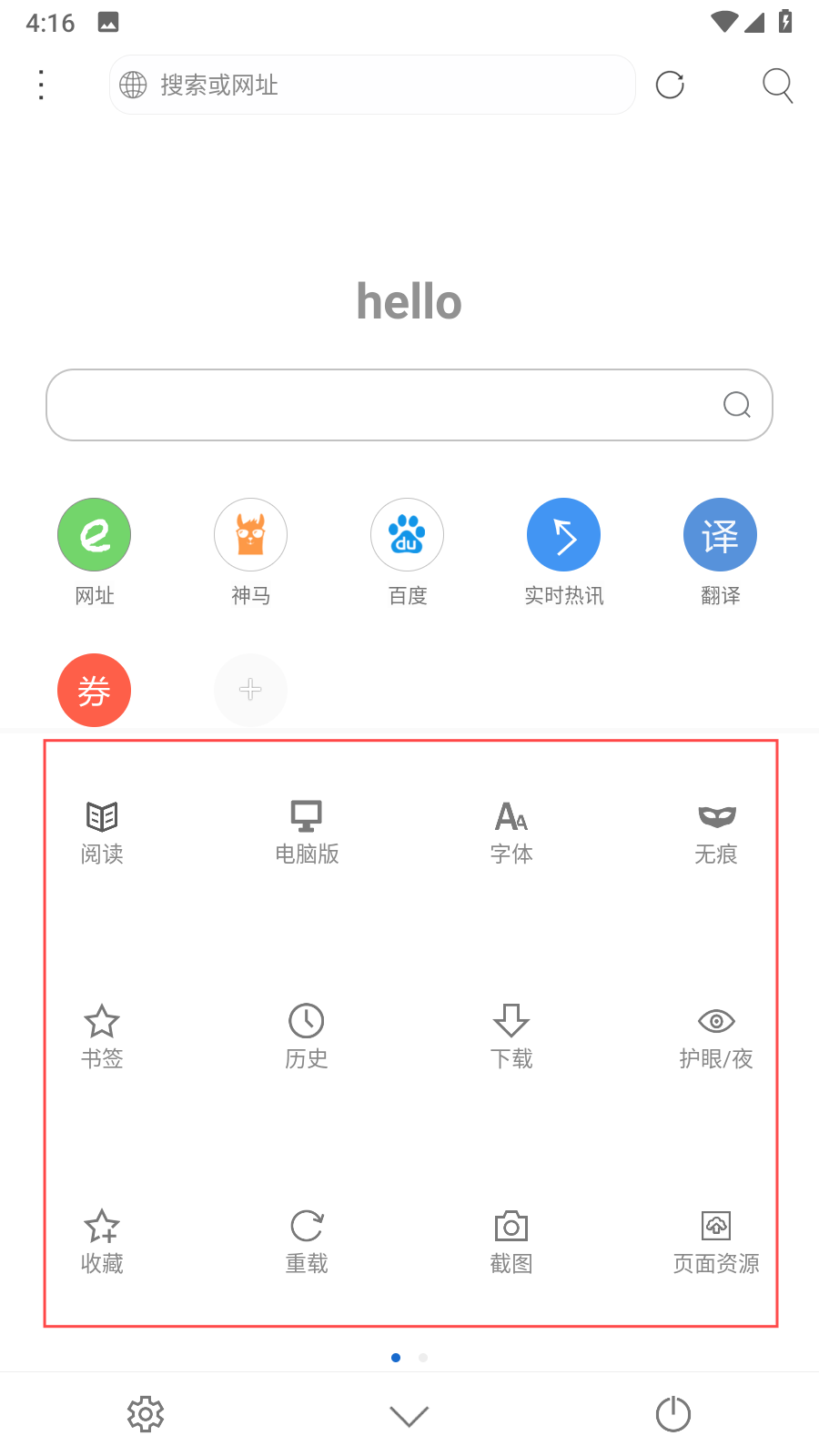Enable 阅读 reading mode
Image resolution: width=819 pixels, height=1456 pixels.
(x=102, y=831)
